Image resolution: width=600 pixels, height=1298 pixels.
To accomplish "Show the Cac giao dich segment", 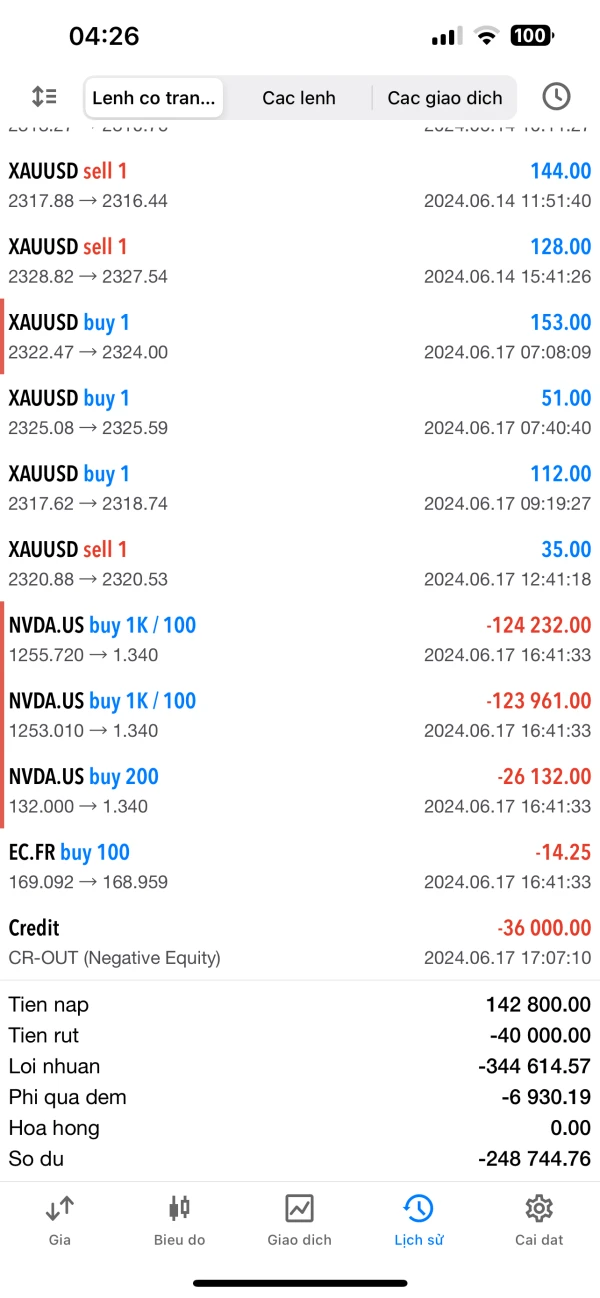I will pyautogui.click(x=445, y=98).
